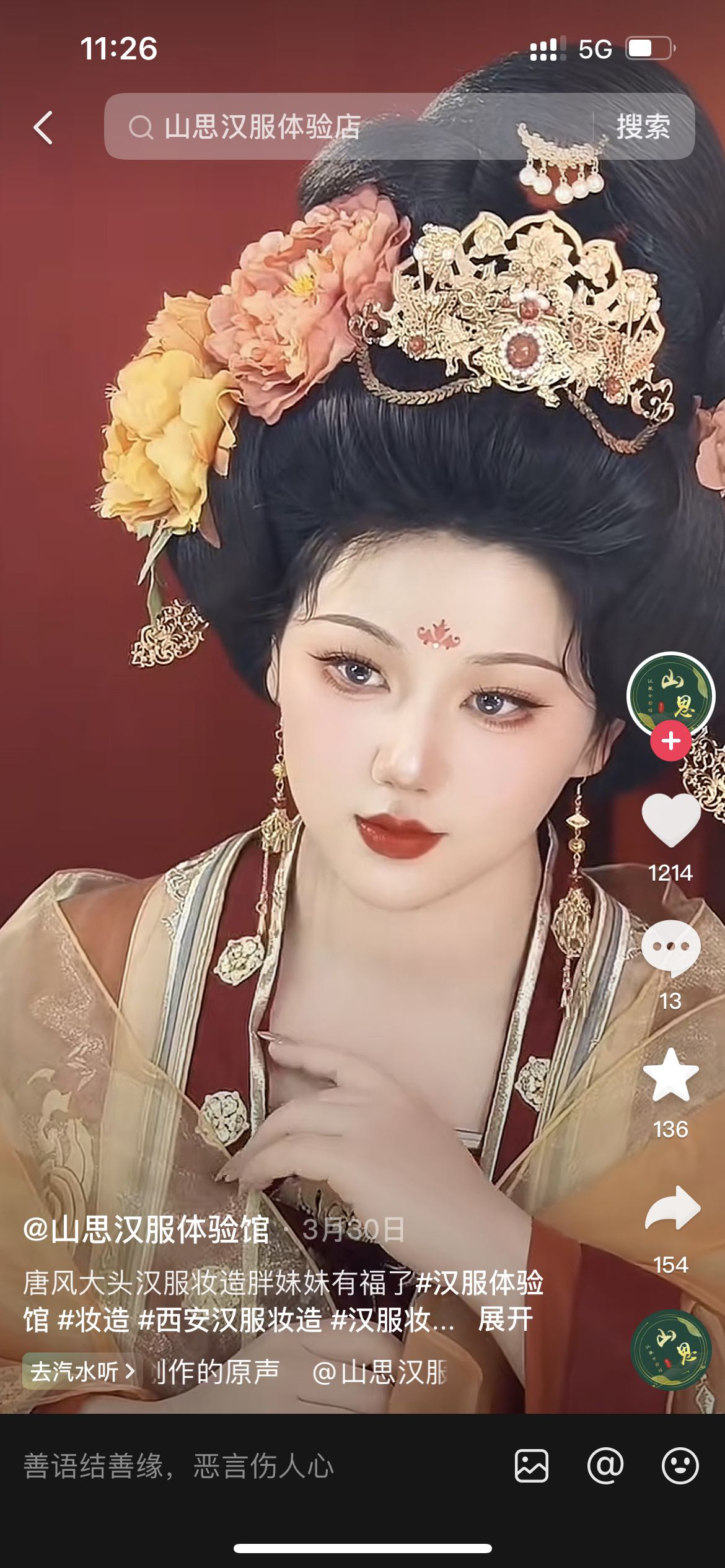
Task: Mention someone with the @ icon
Action: (x=605, y=1466)
